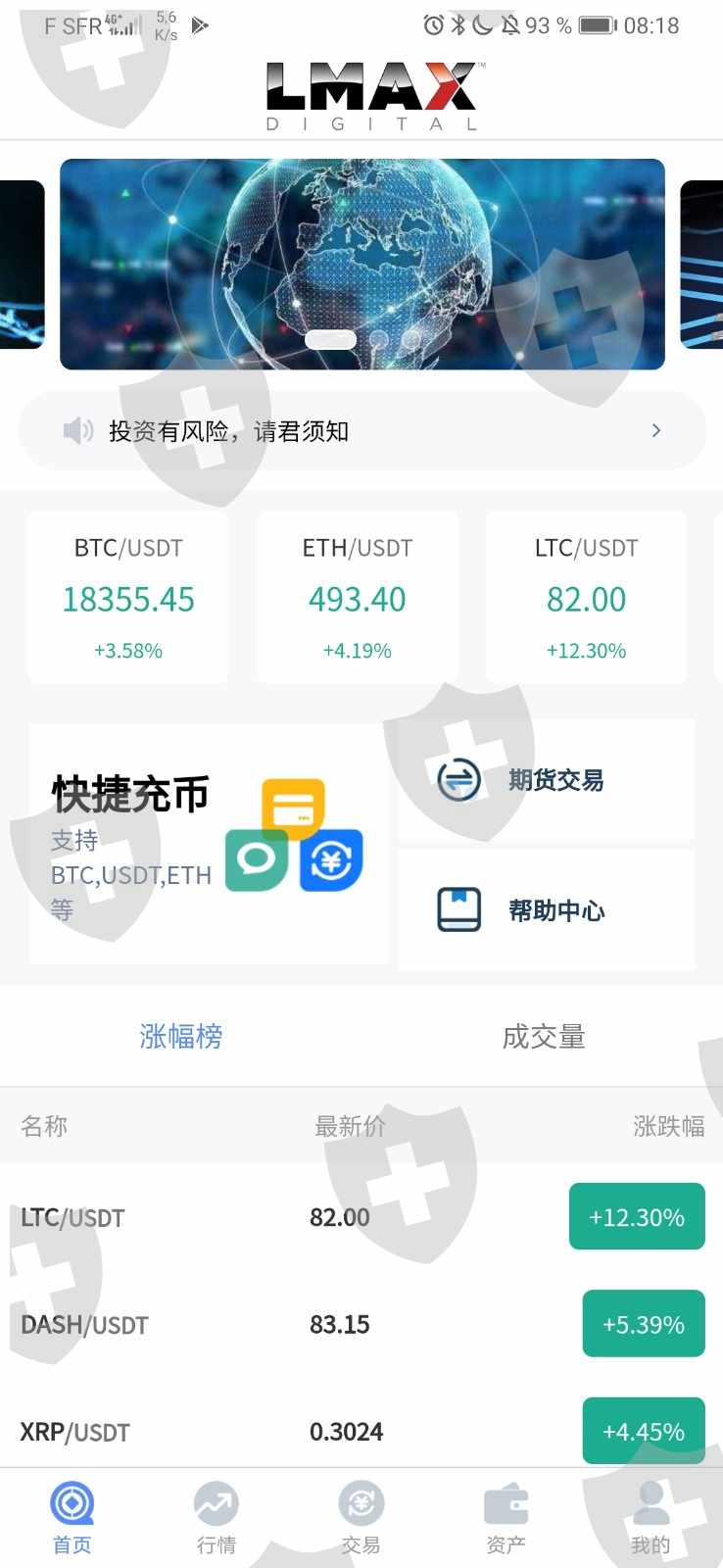Go to 期货交易 futures trading
723x1568 pixels.
(547, 780)
